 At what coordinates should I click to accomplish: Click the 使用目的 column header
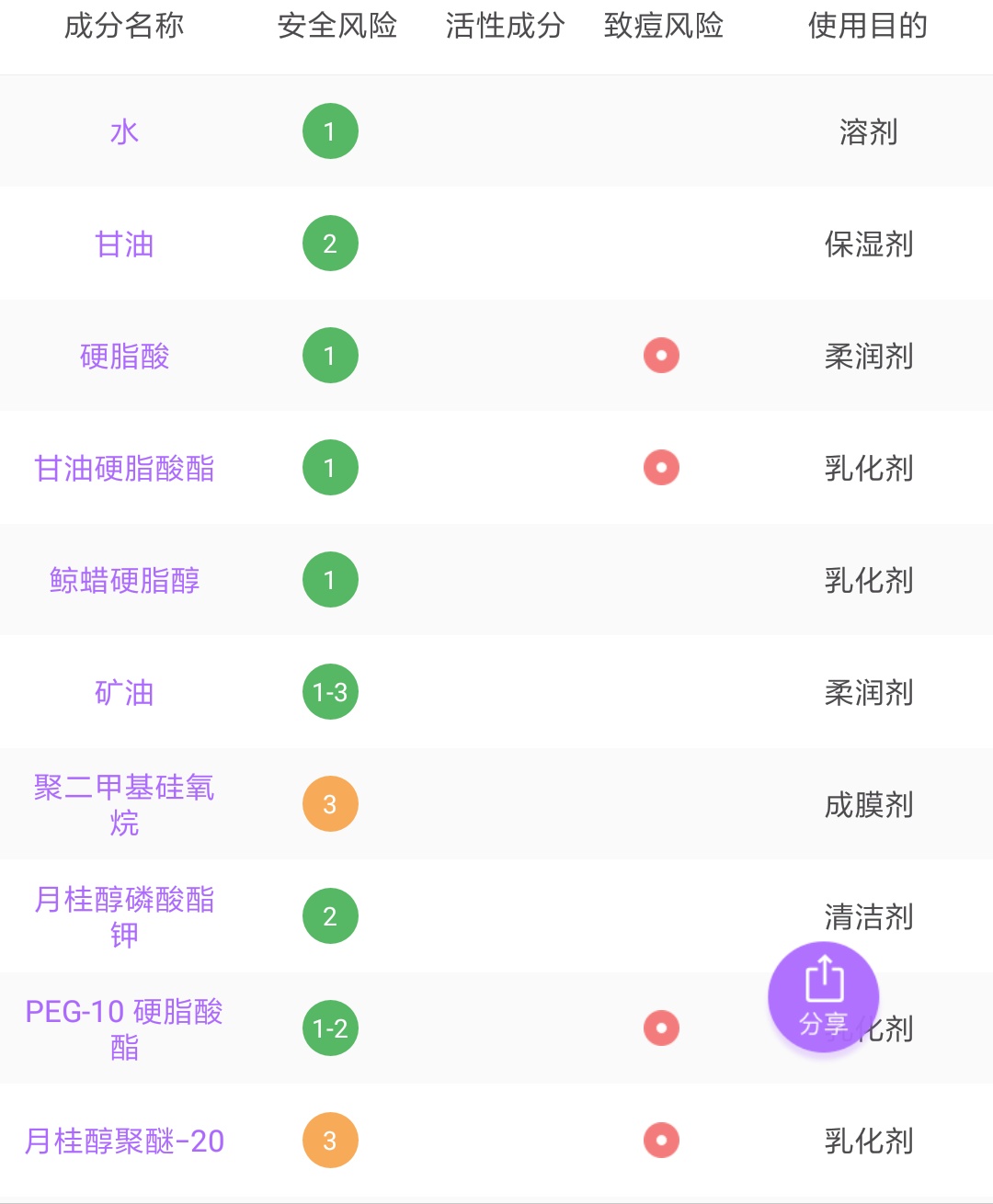point(867,28)
